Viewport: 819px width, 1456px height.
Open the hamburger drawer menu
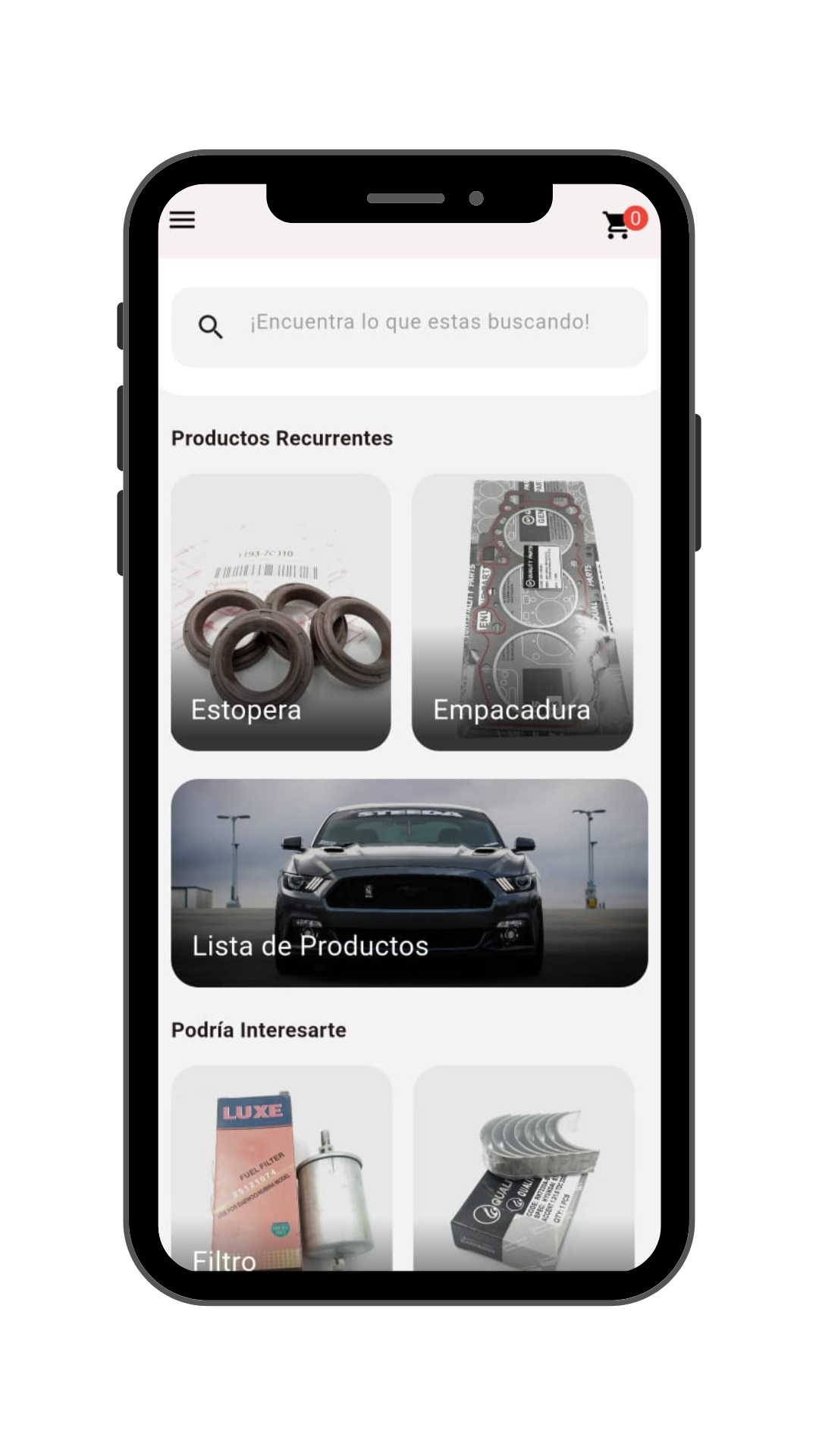pyautogui.click(x=182, y=220)
